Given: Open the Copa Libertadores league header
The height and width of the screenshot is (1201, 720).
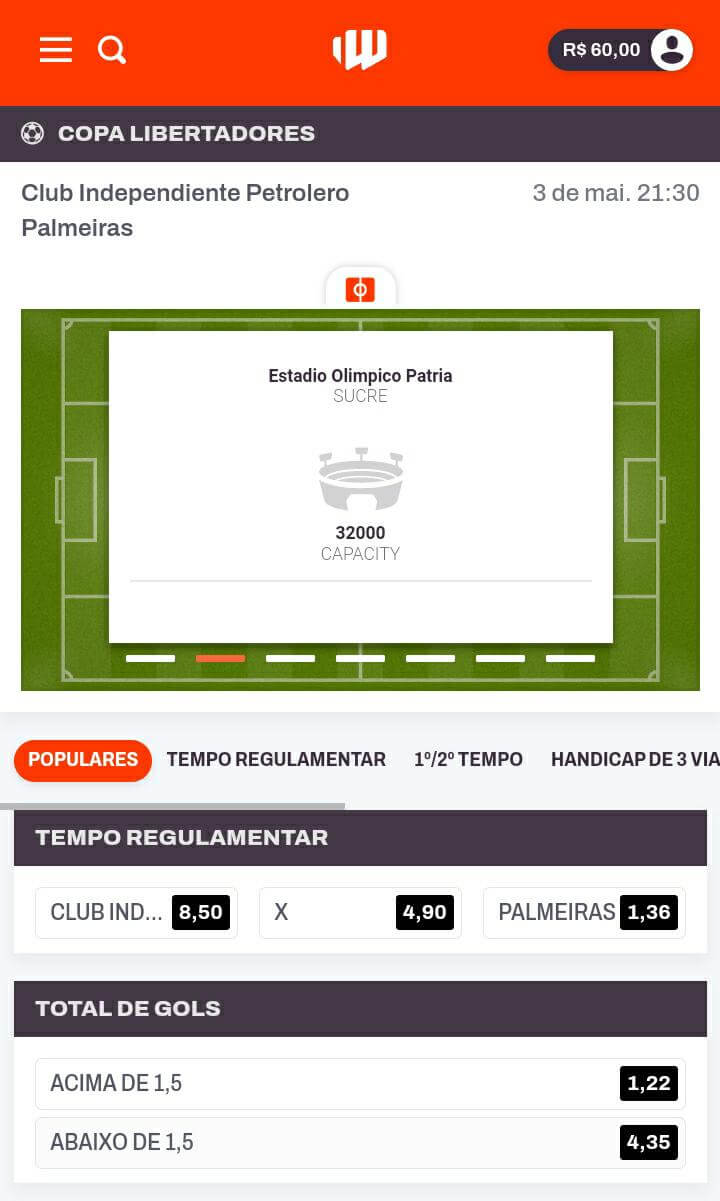Looking at the screenshot, I should point(186,134).
